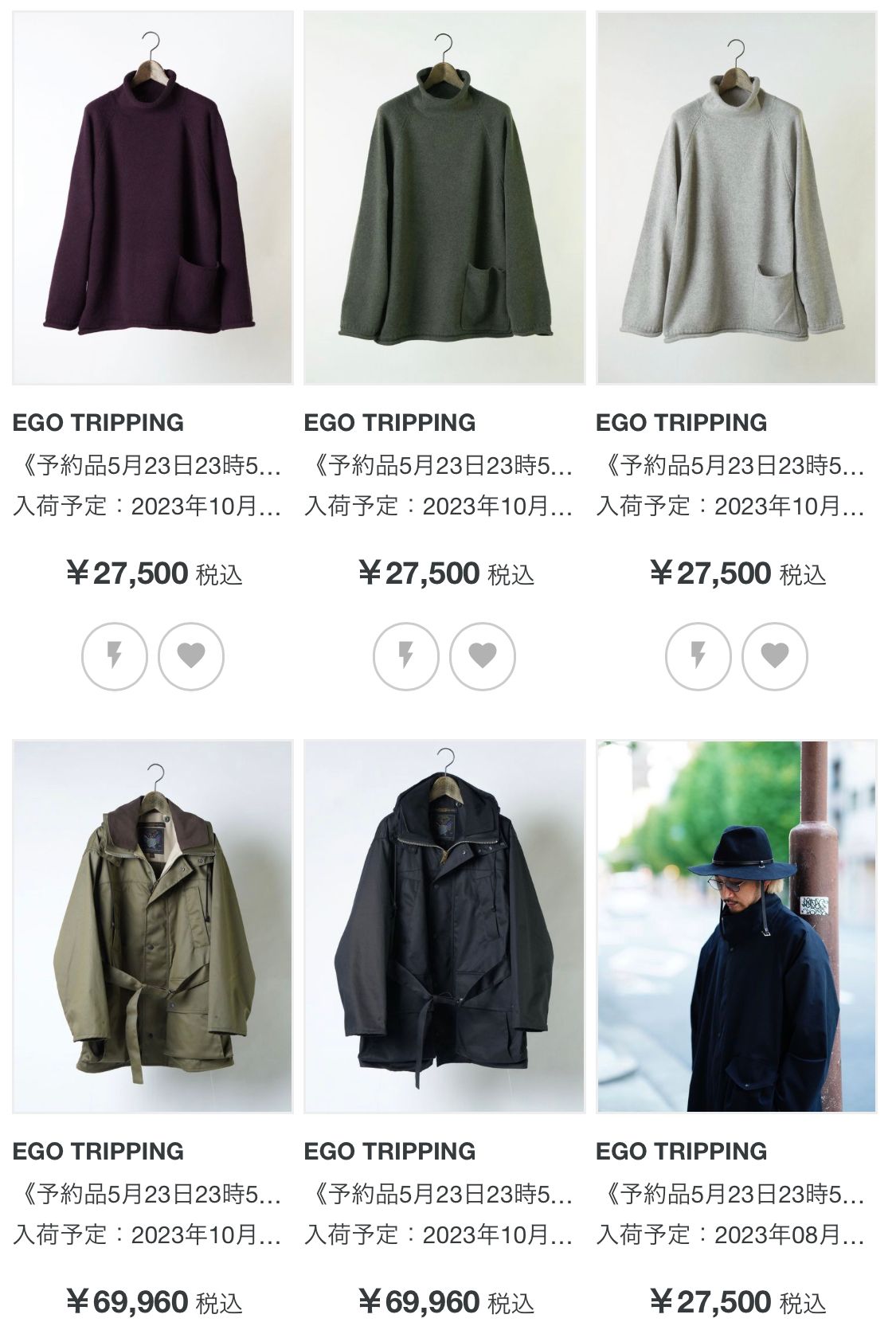896x1330 pixels.
Task: Favorite the light gray sweater
Action: (774, 655)
